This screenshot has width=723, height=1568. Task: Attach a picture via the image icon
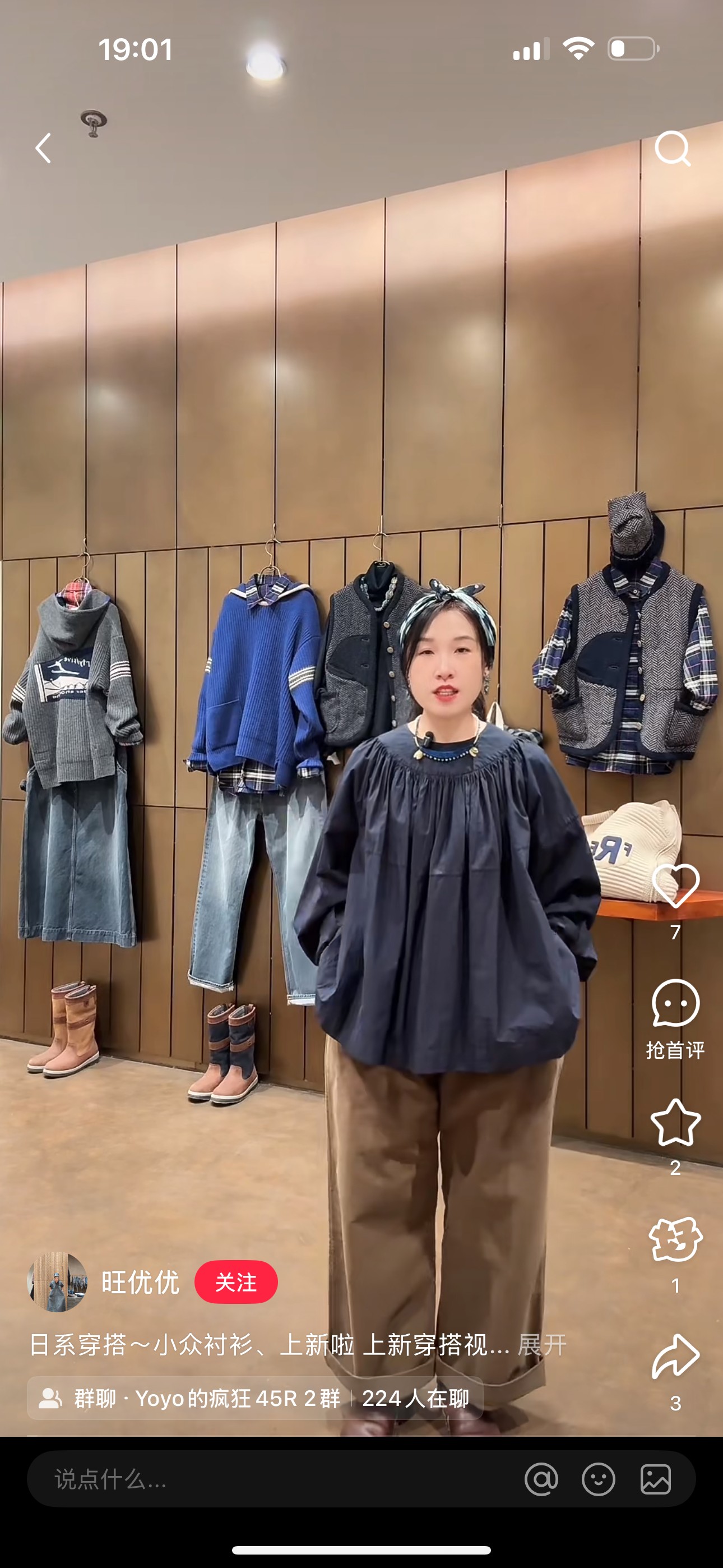[655, 1478]
